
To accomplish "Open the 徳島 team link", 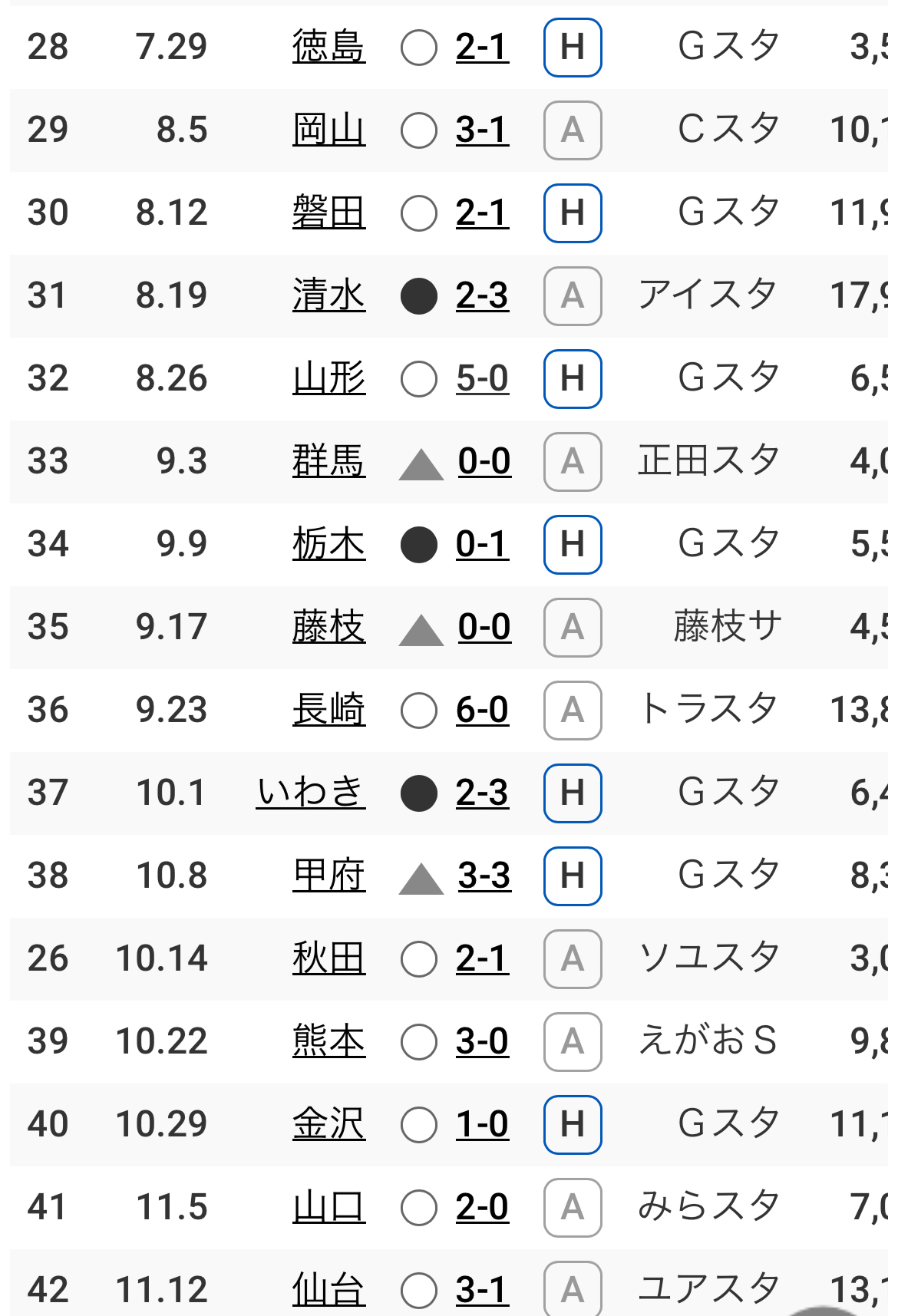I will 328,47.
